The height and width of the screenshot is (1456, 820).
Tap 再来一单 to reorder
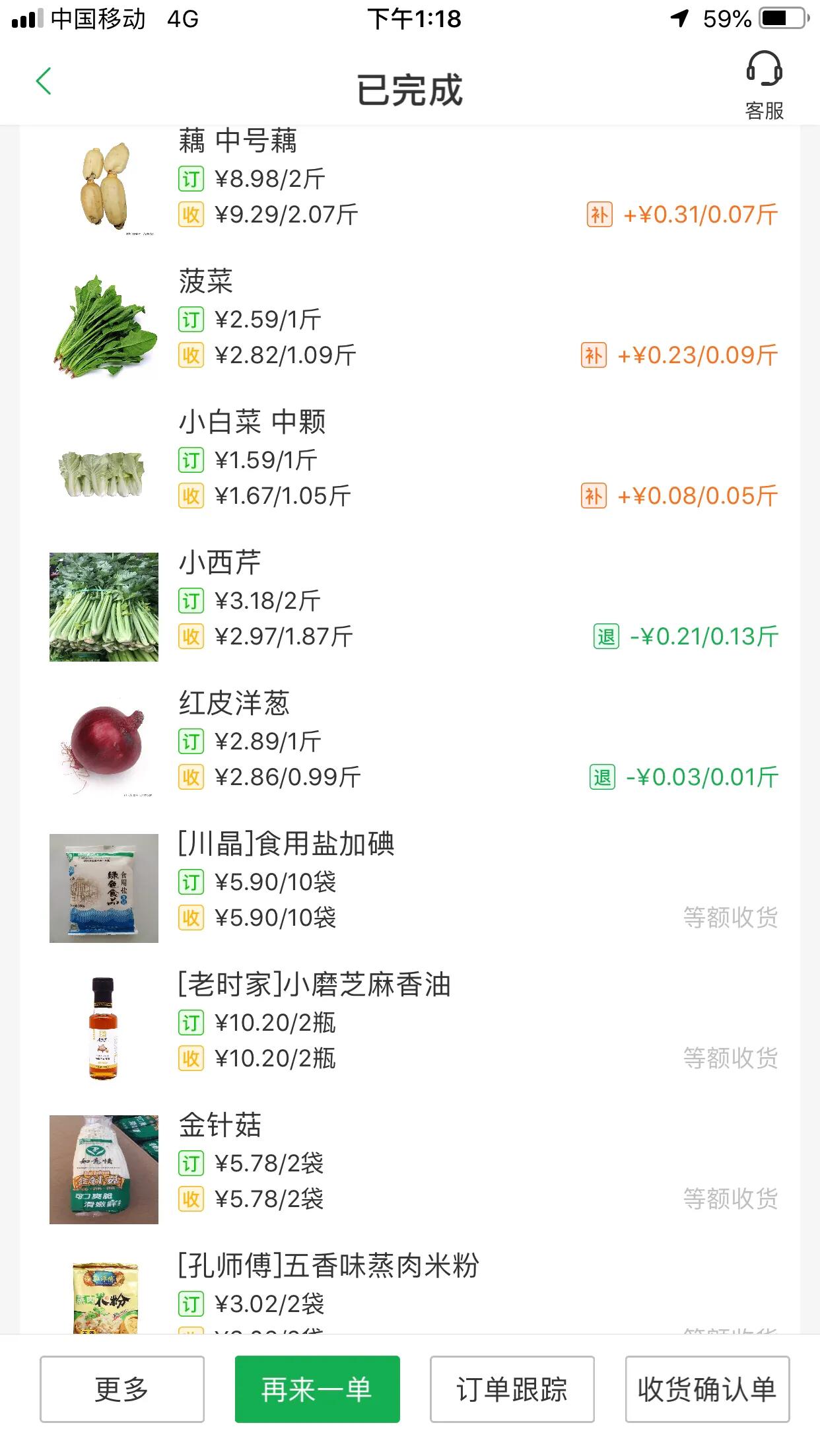(x=317, y=1390)
